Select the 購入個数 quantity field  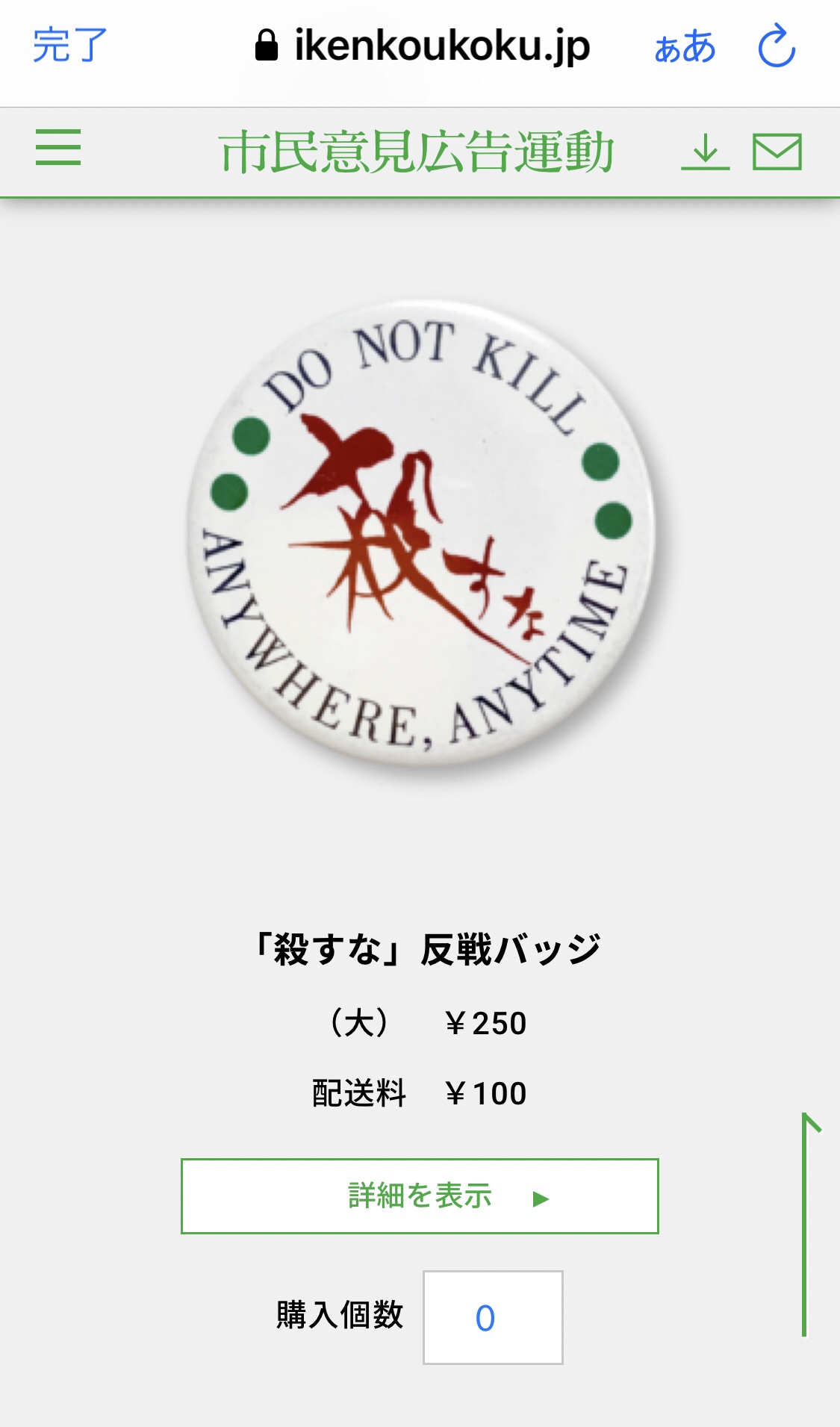pyautogui.click(x=493, y=1318)
